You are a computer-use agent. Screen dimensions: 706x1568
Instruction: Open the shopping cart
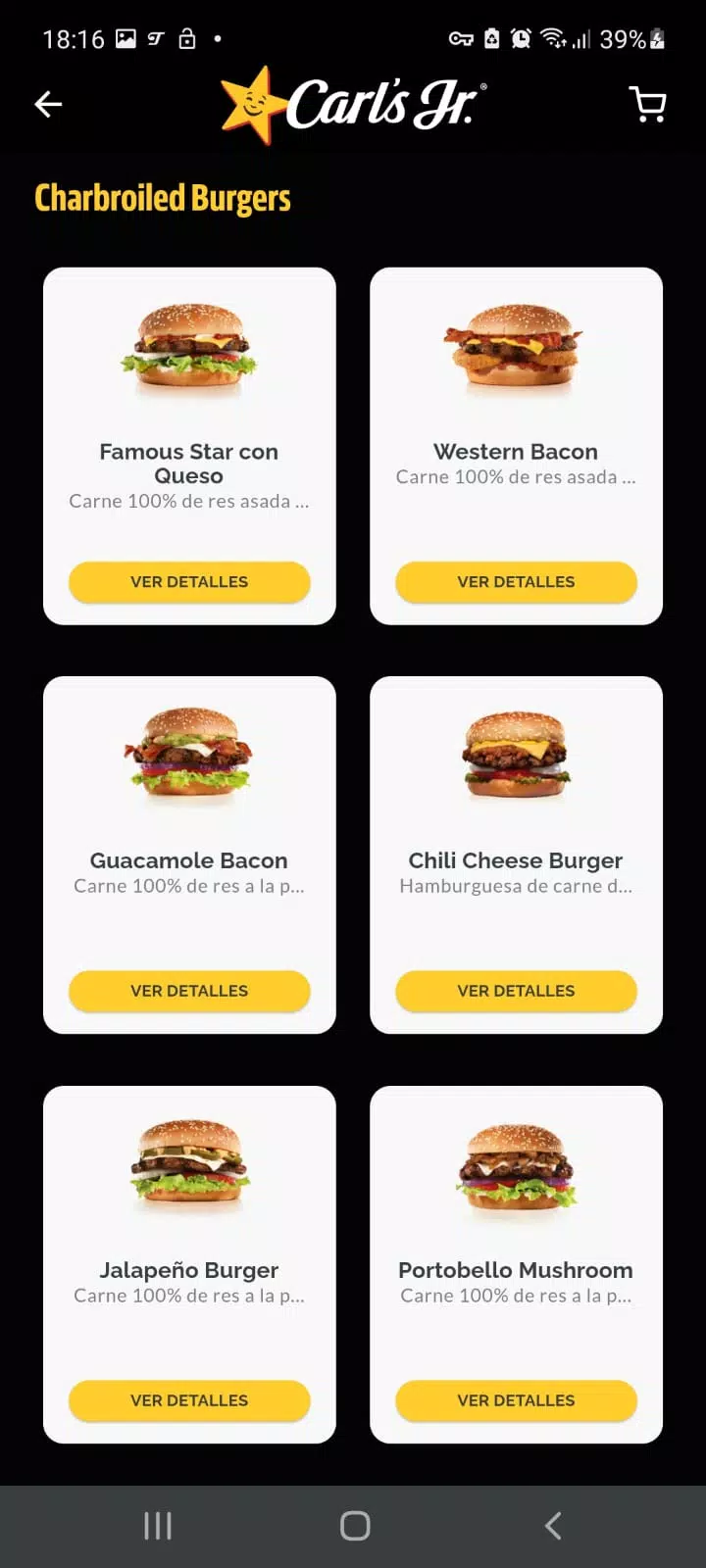click(647, 104)
